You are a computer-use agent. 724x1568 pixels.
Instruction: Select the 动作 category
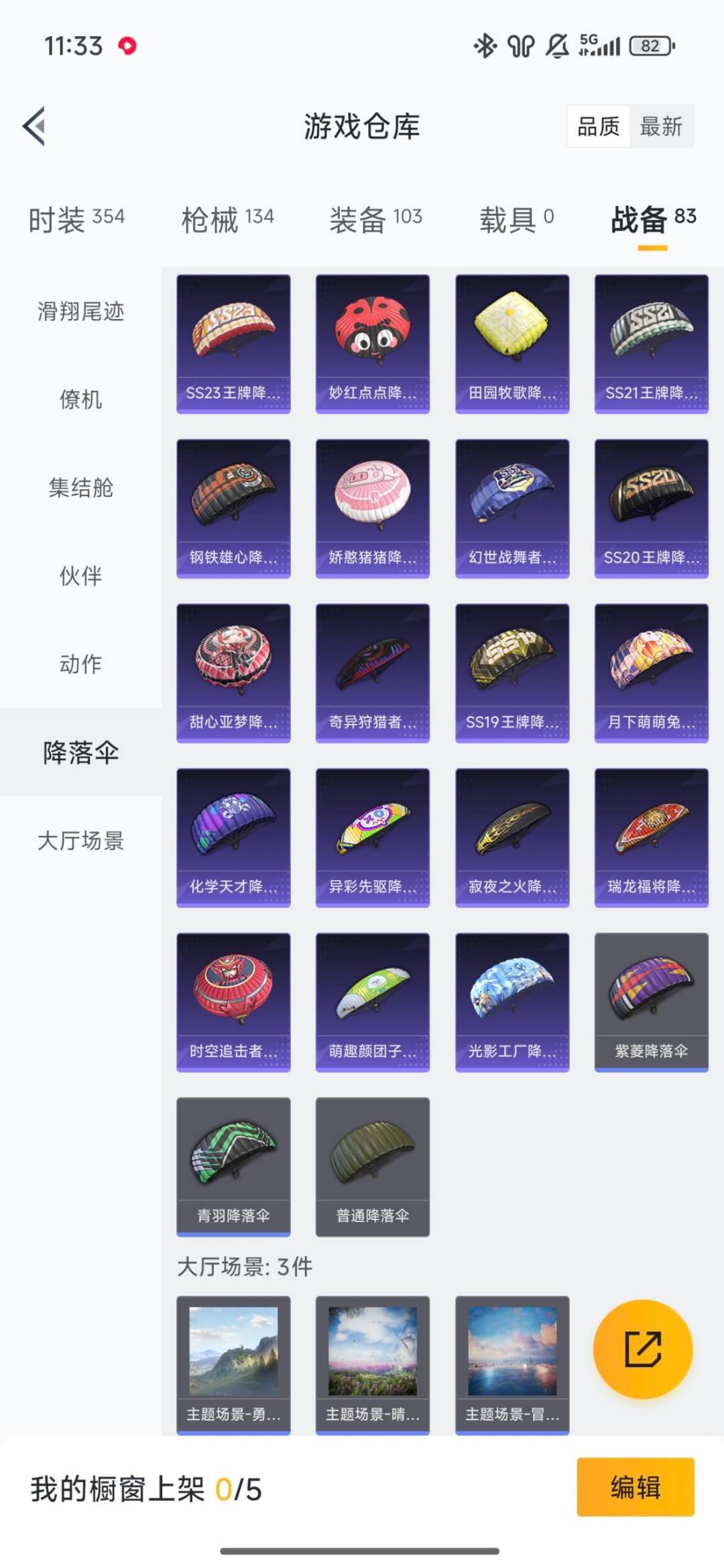80,664
